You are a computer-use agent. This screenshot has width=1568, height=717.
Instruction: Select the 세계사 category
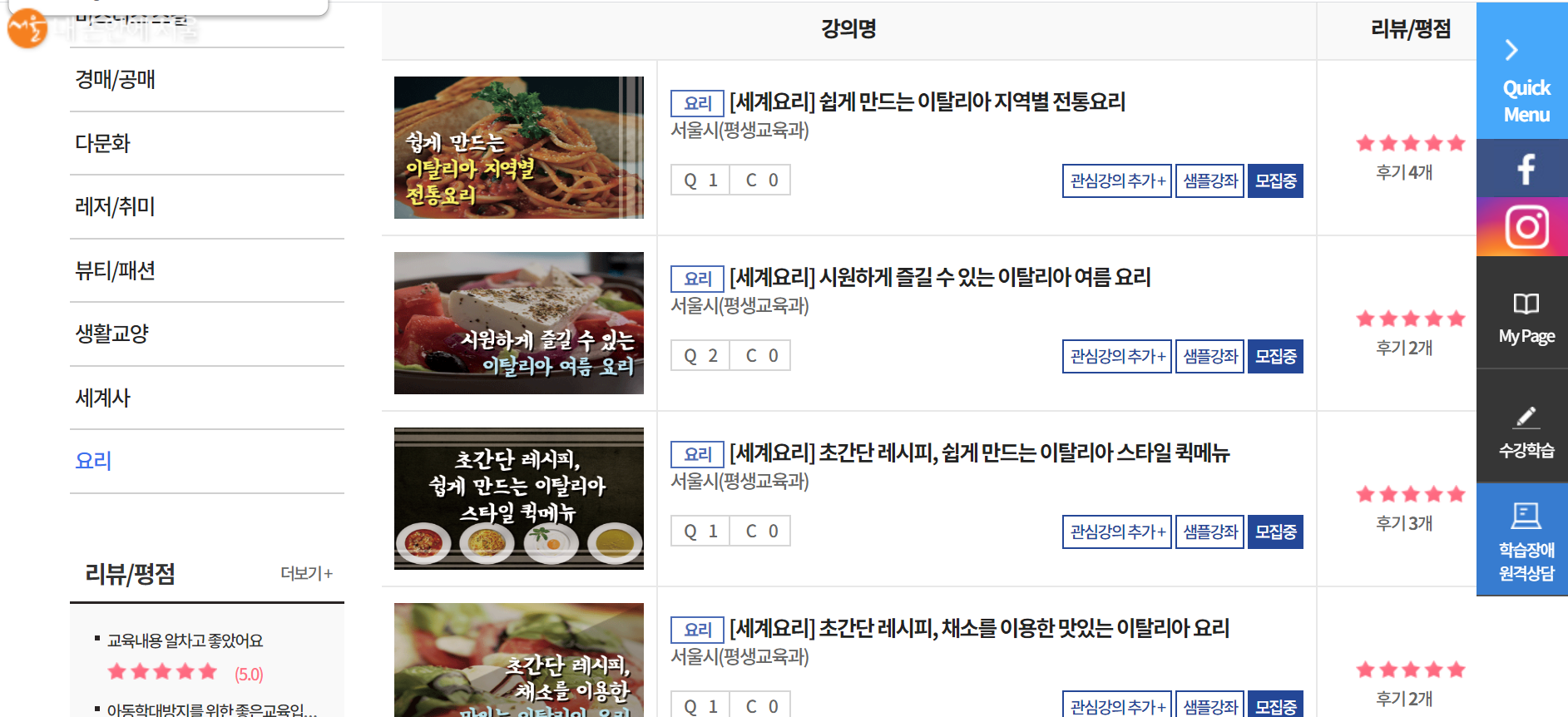(103, 398)
